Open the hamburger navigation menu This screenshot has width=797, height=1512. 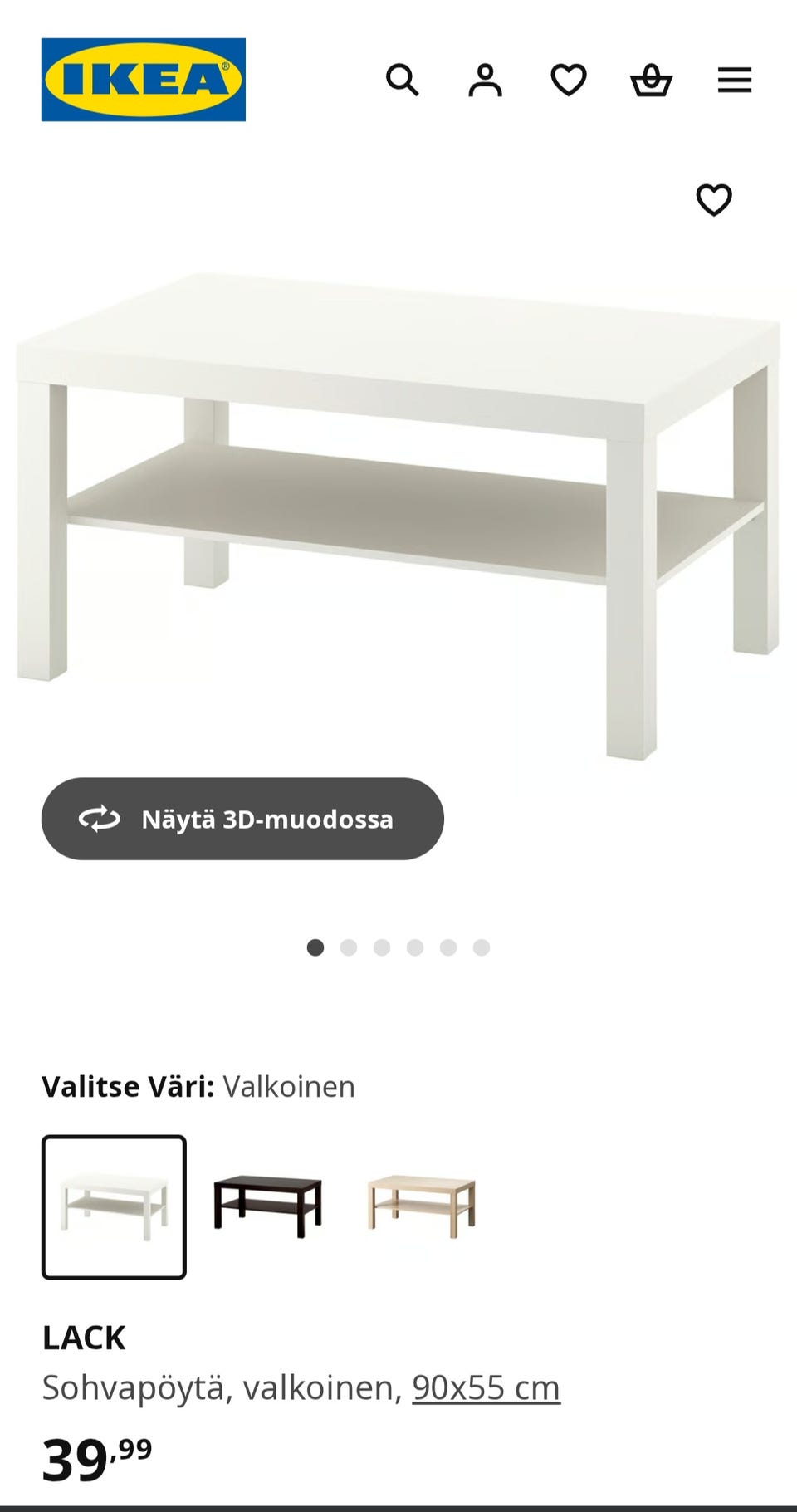pos(734,81)
